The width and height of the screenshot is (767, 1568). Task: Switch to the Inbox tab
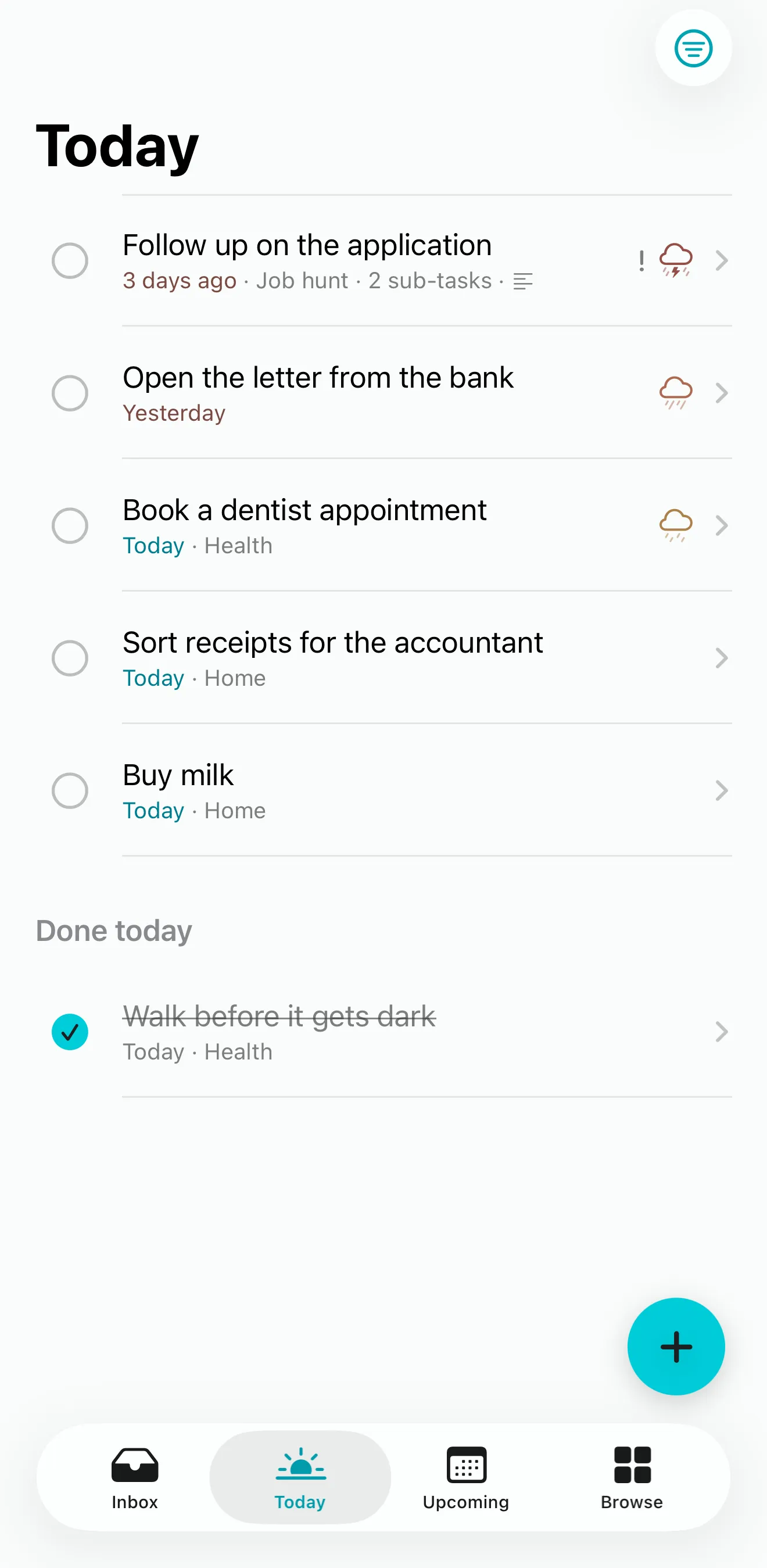click(x=135, y=1477)
